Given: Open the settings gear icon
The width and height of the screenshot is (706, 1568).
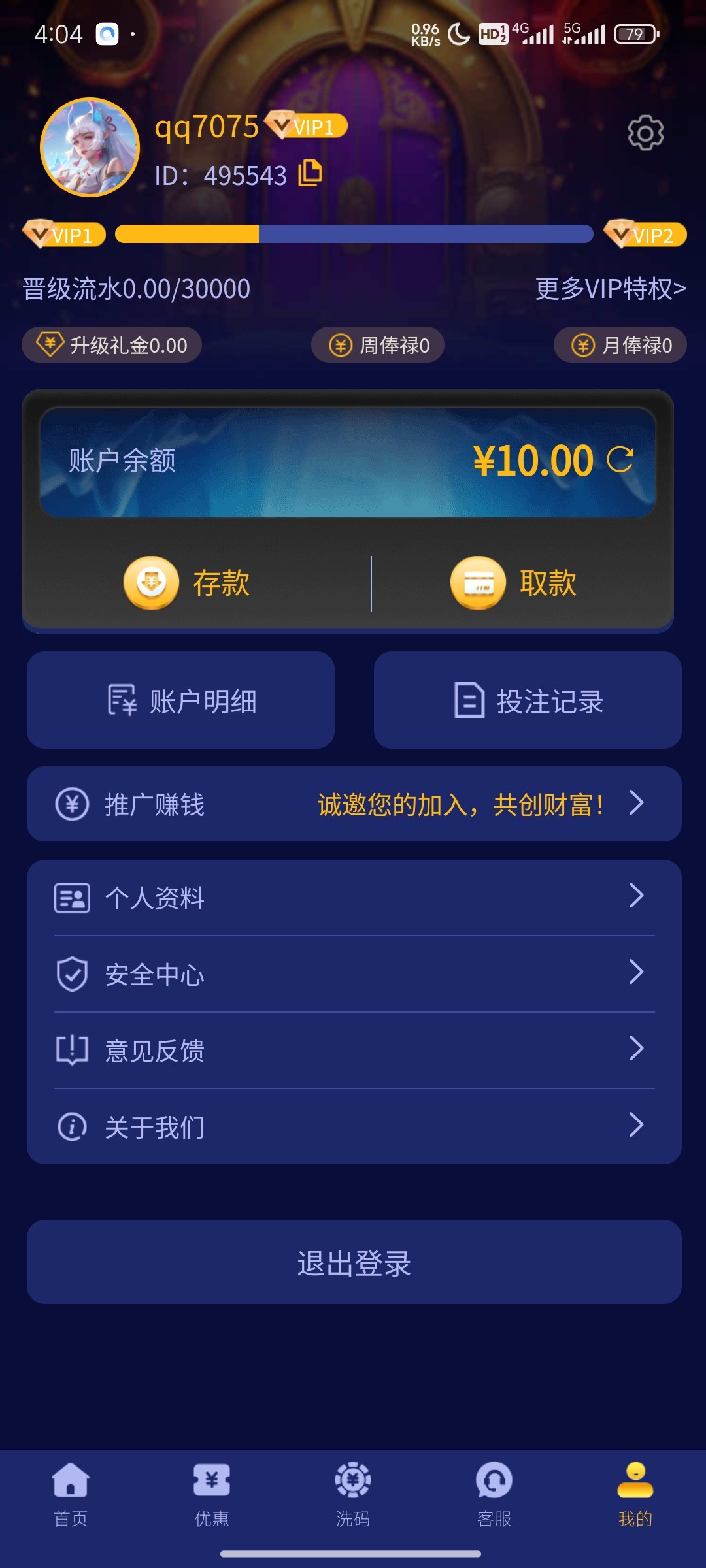Looking at the screenshot, I should pos(645,133).
